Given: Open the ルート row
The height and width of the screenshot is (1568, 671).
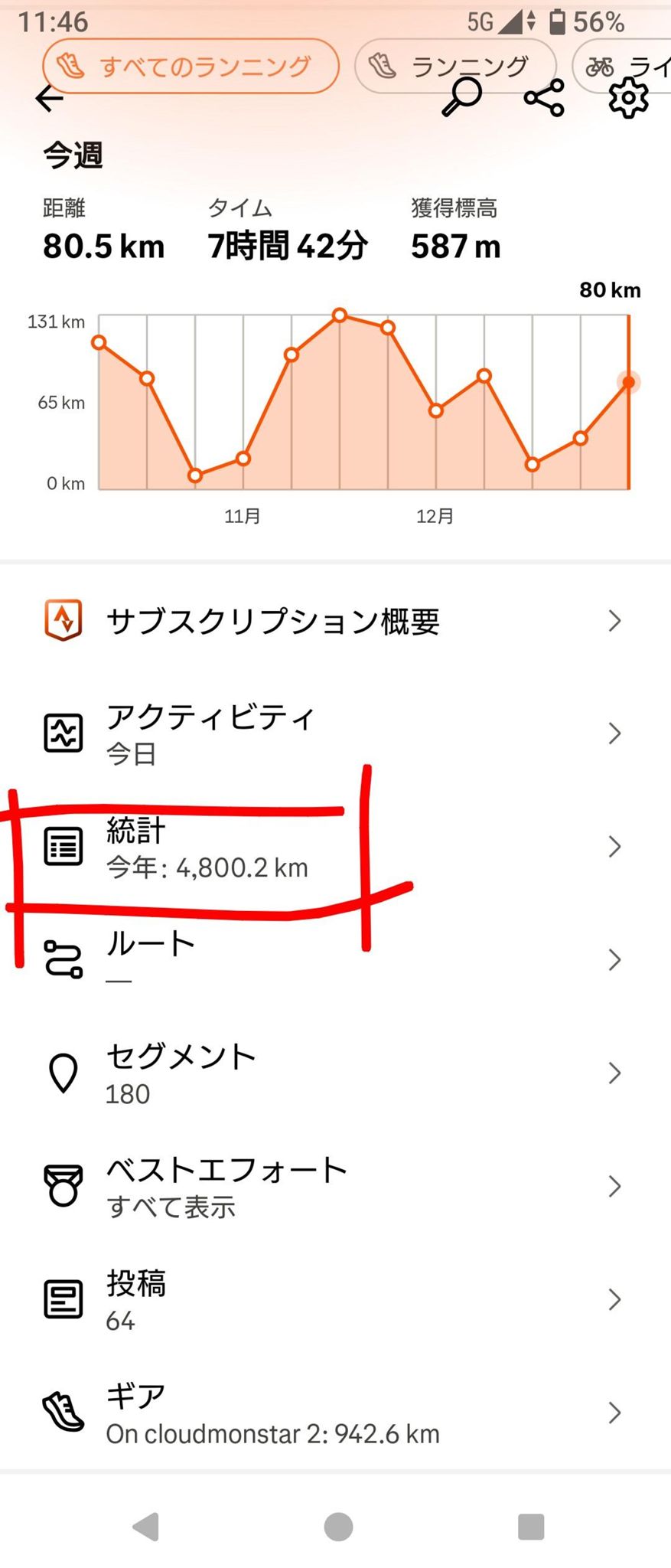Looking at the screenshot, I should tap(335, 959).
